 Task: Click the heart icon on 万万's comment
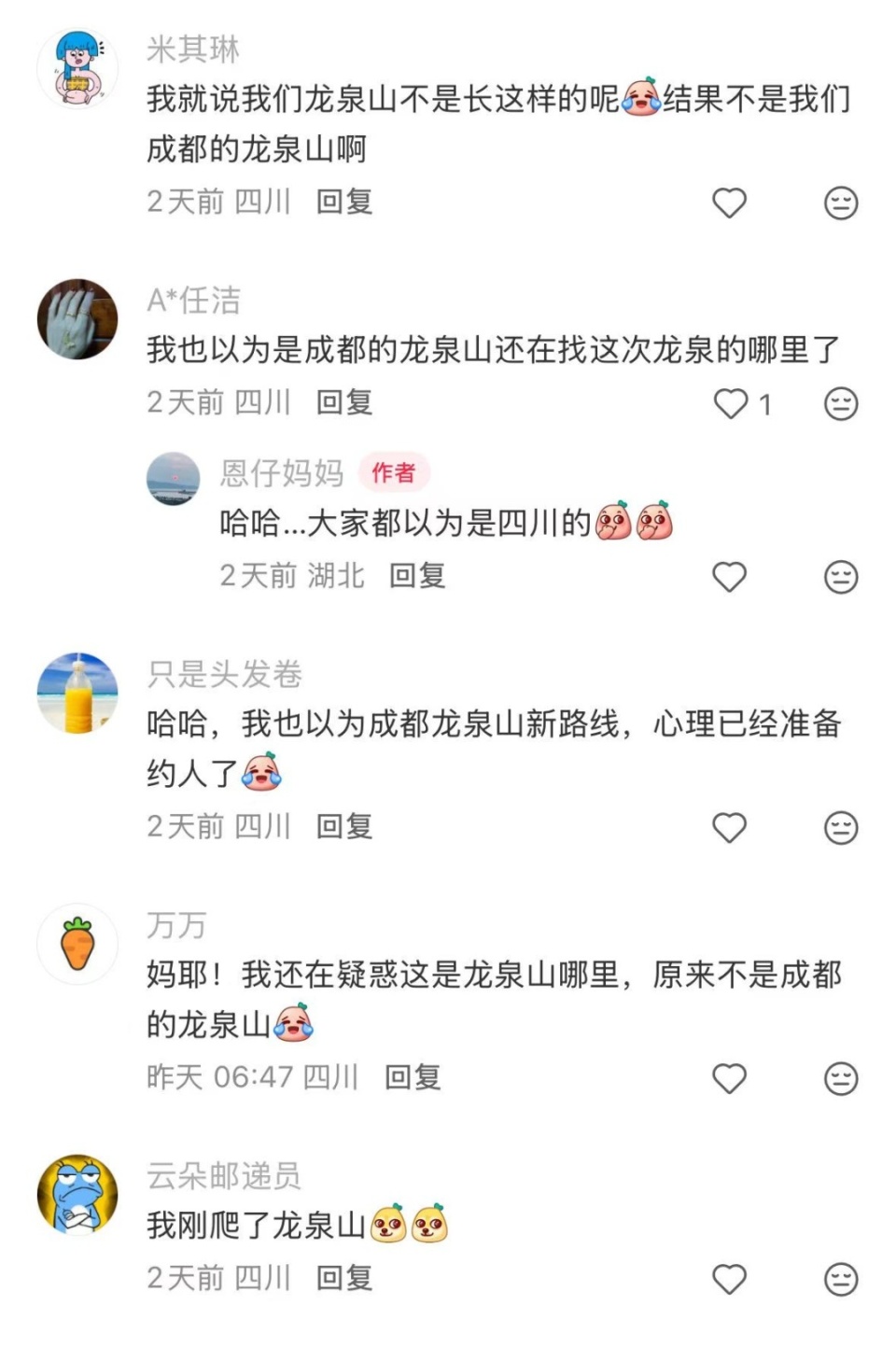[x=727, y=1078]
